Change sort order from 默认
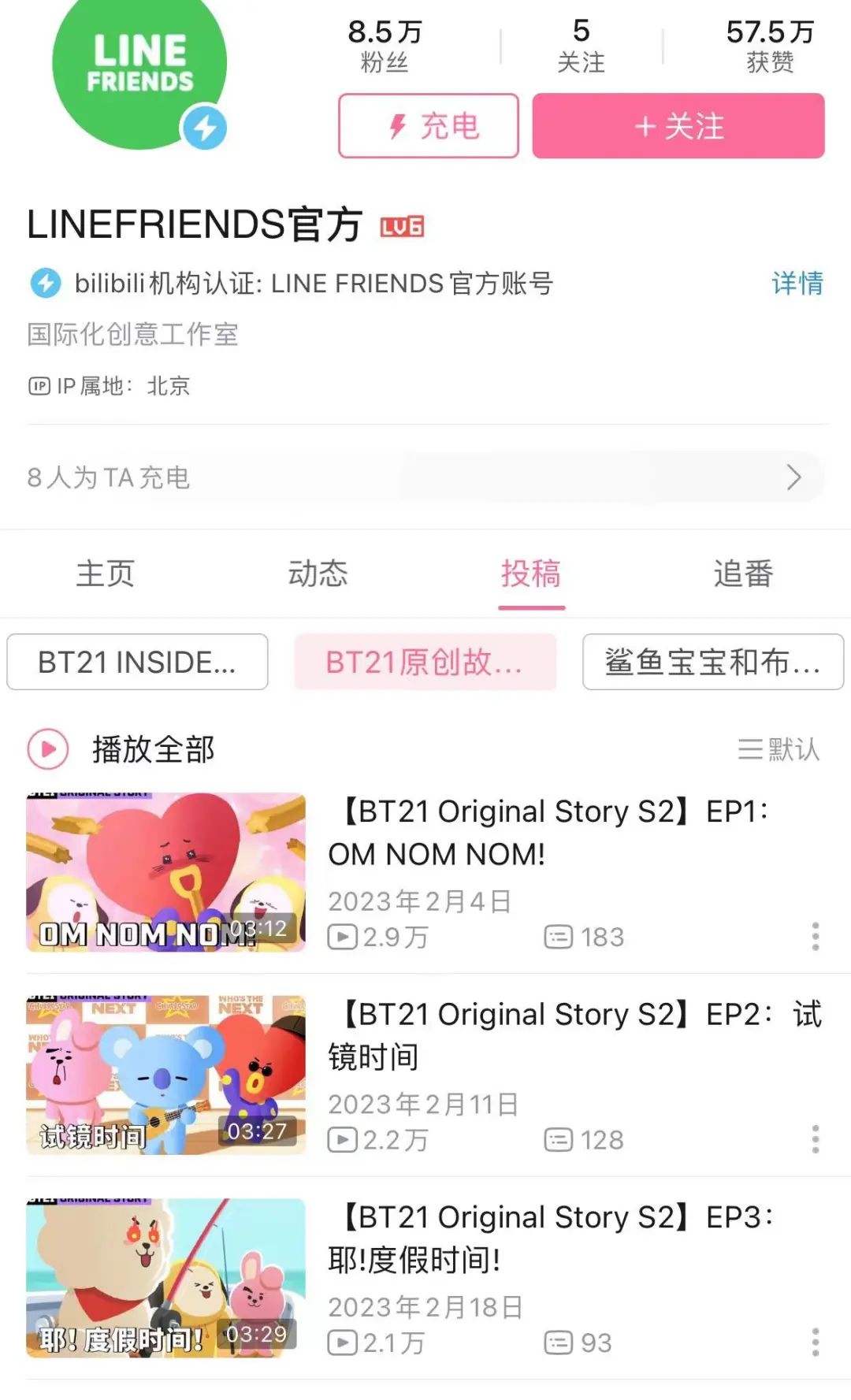 point(779,748)
